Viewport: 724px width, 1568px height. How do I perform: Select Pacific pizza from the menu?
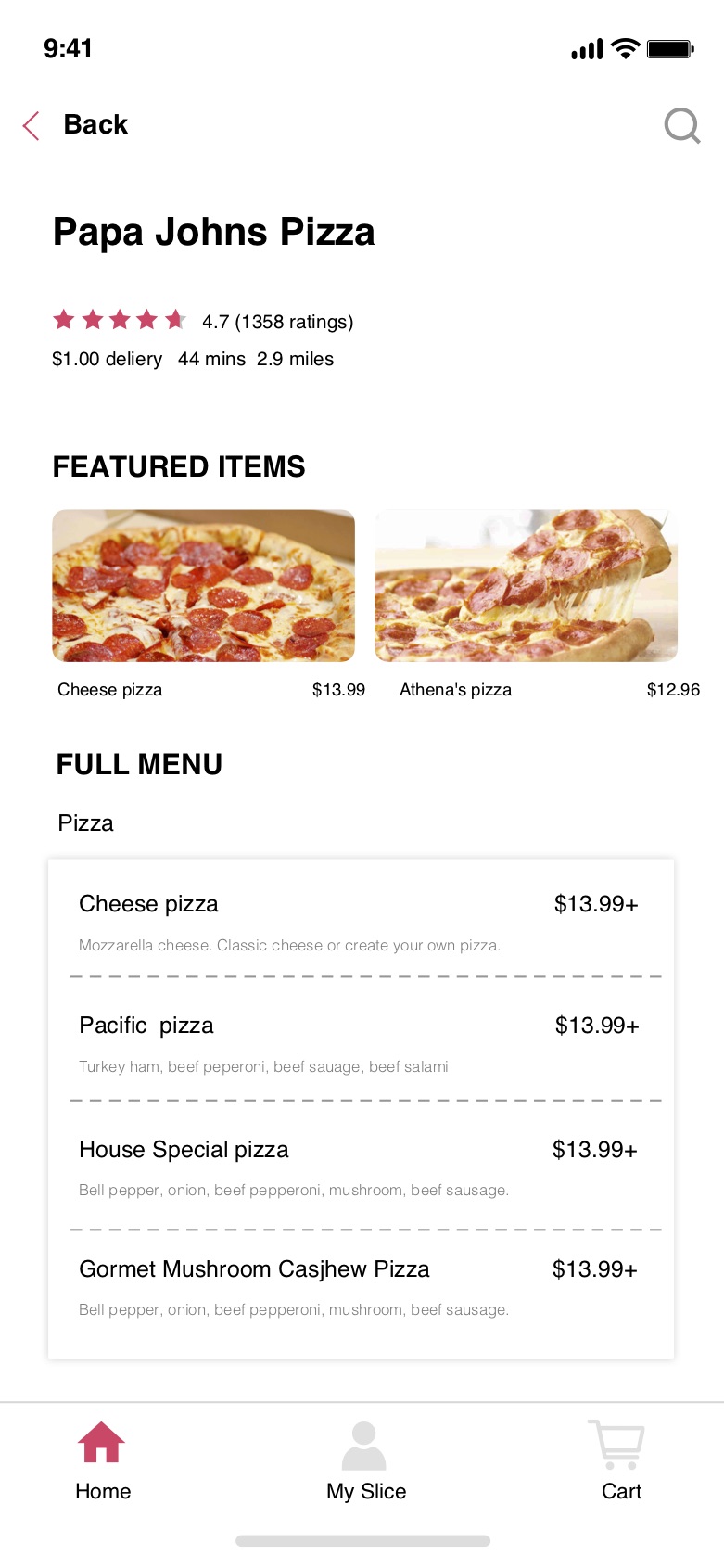[360, 1042]
